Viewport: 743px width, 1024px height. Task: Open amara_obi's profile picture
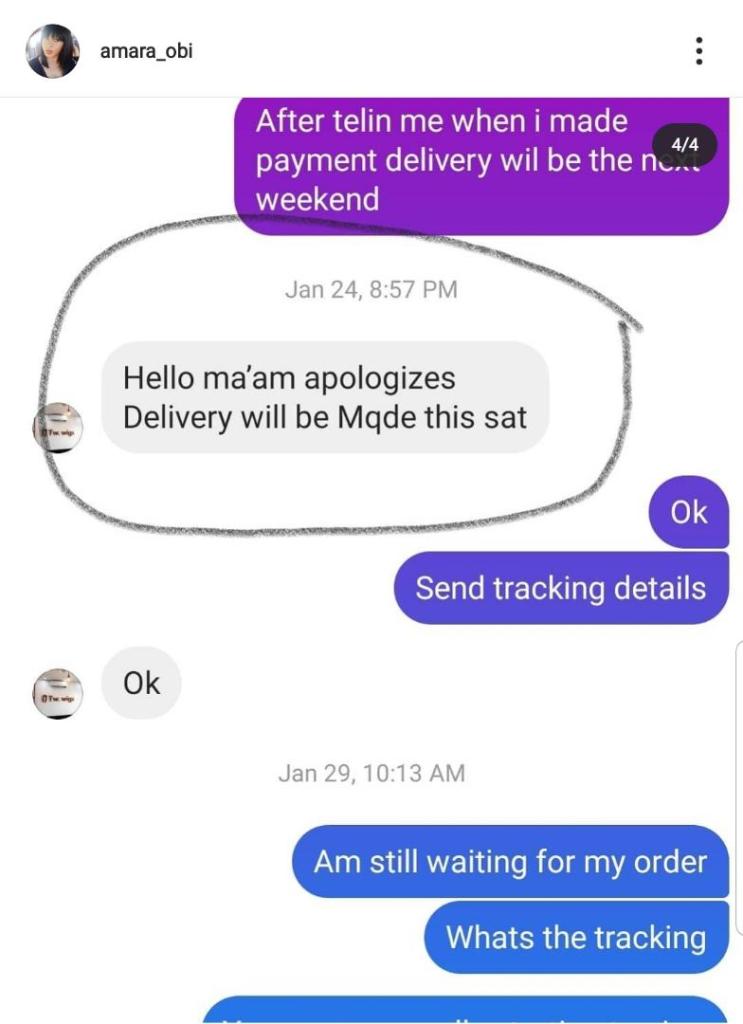click(x=52, y=51)
